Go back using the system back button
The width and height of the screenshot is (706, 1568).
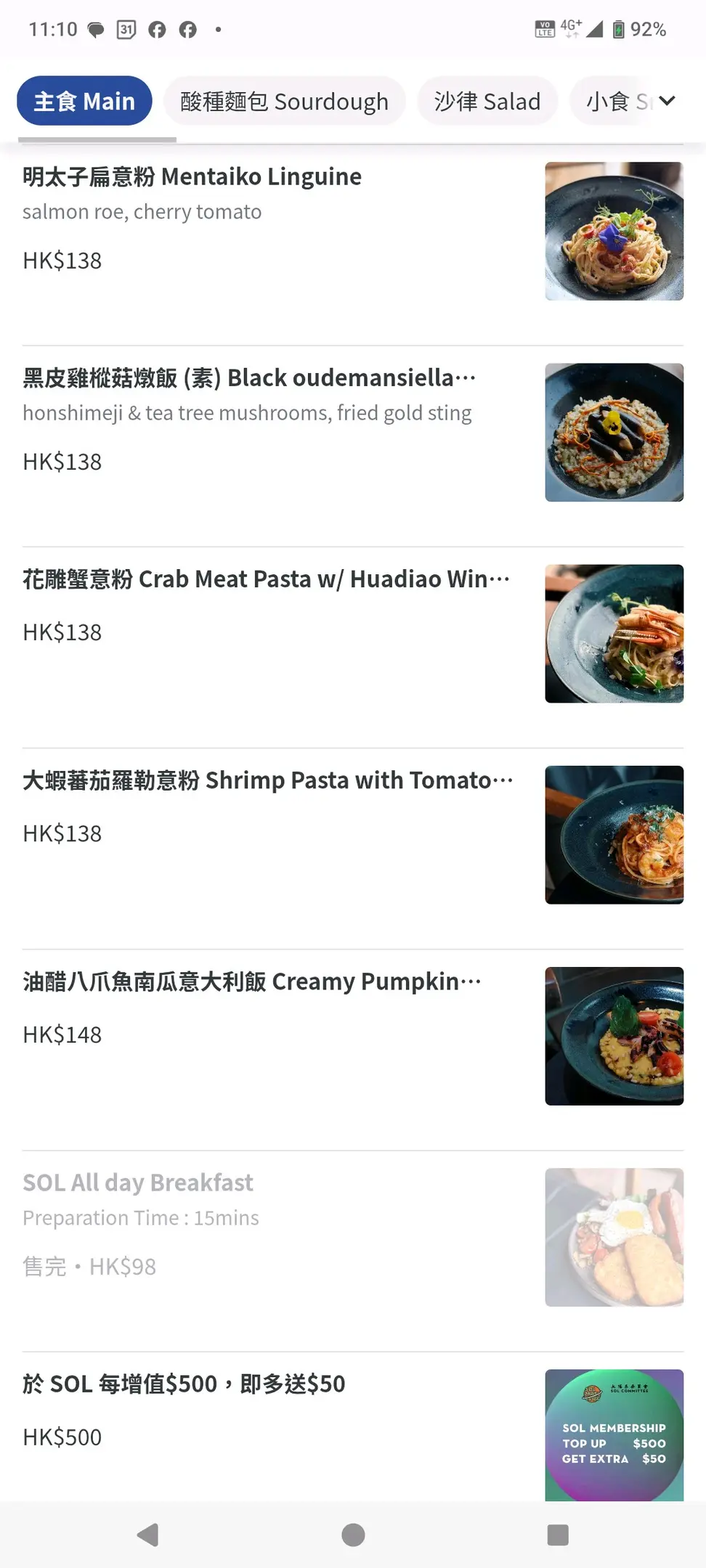147,1535
